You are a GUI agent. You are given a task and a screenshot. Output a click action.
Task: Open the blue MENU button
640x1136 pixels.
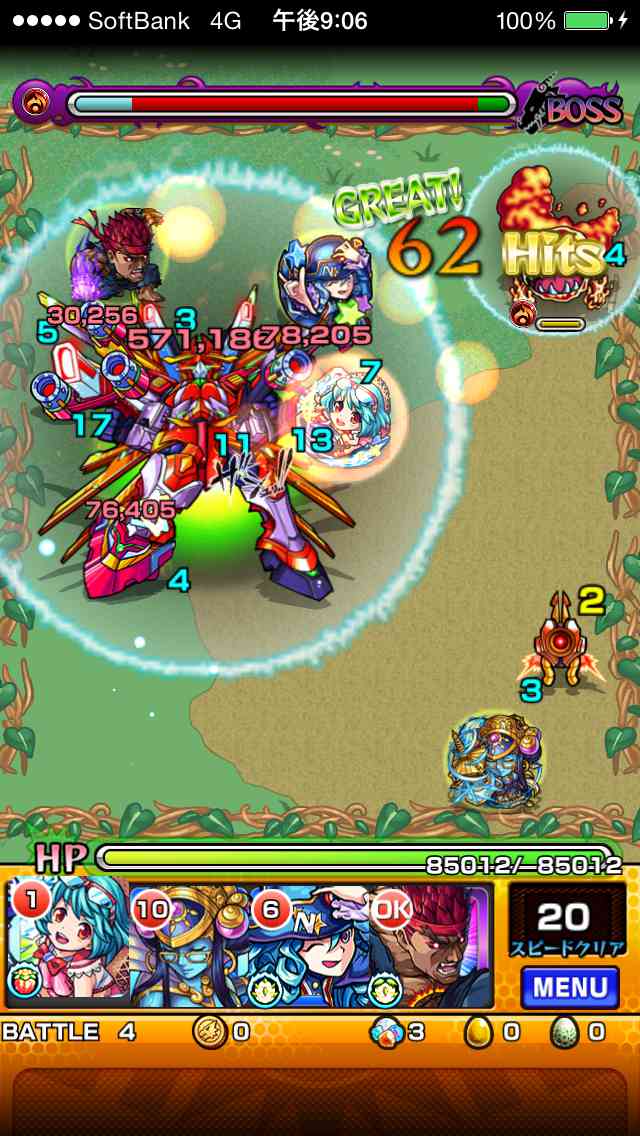[x=569, y=987]
